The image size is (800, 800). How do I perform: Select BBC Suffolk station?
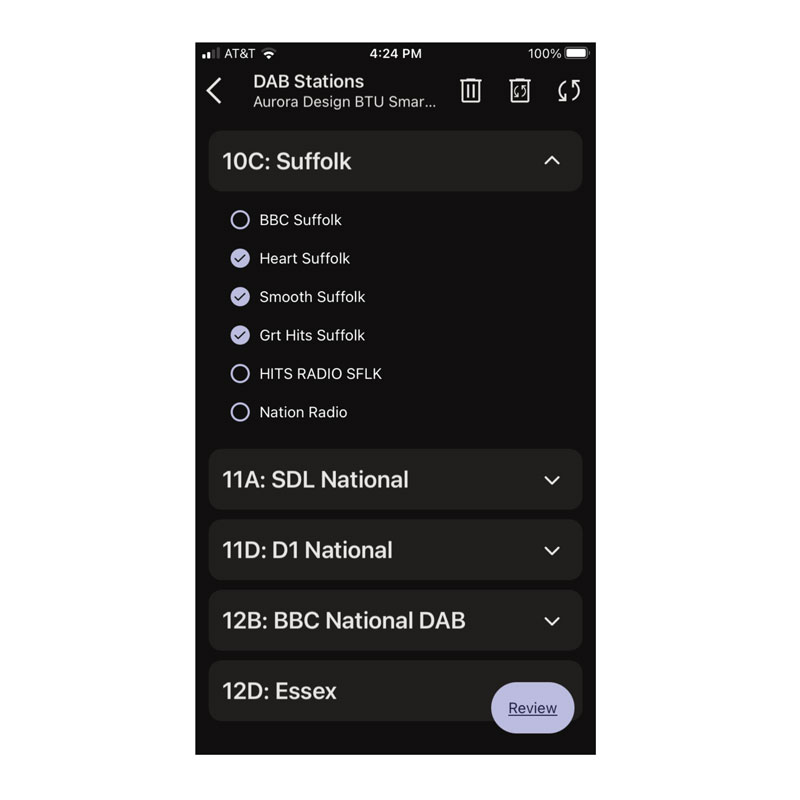(x=240, y=220)
